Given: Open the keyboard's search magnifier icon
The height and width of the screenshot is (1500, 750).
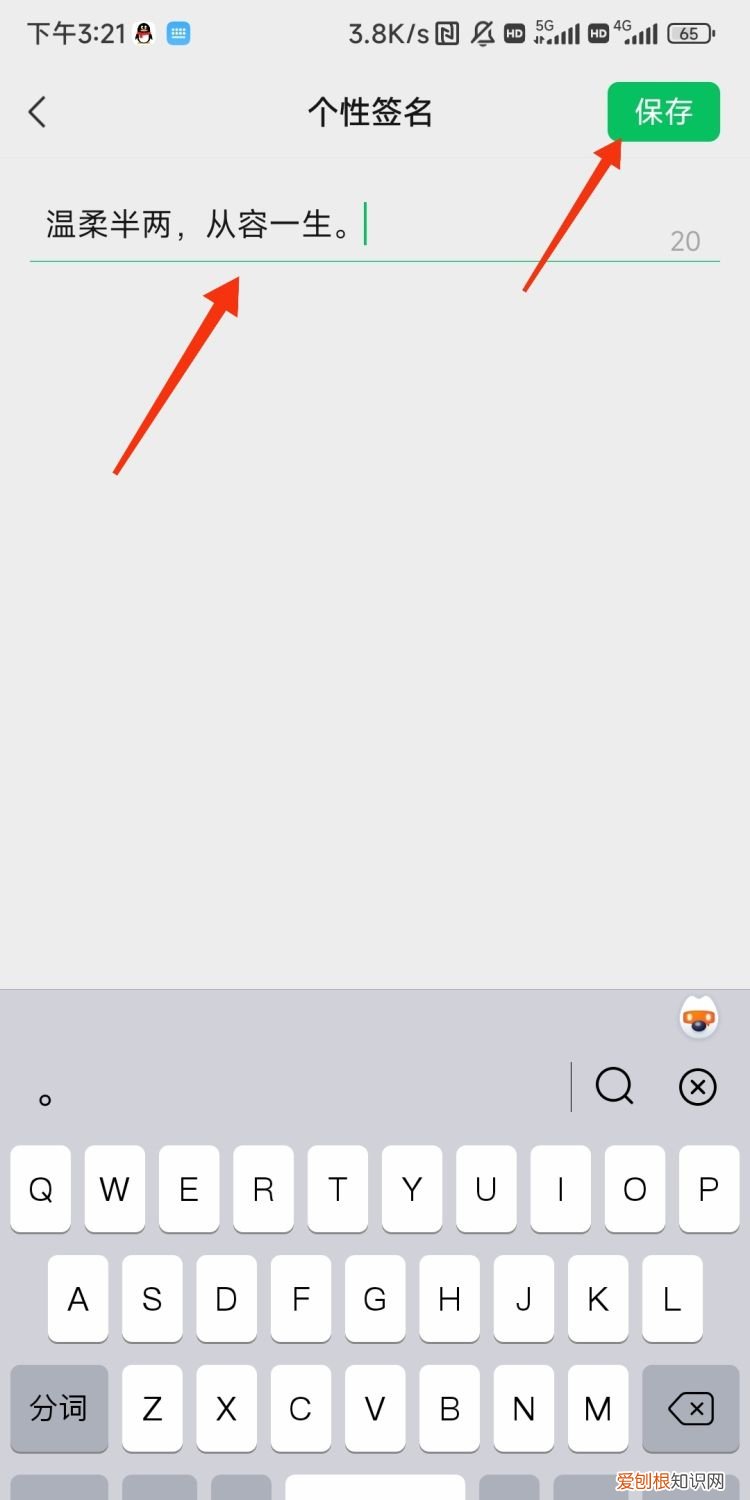Looking at the screenshot, I should [x=615, y=1086].
